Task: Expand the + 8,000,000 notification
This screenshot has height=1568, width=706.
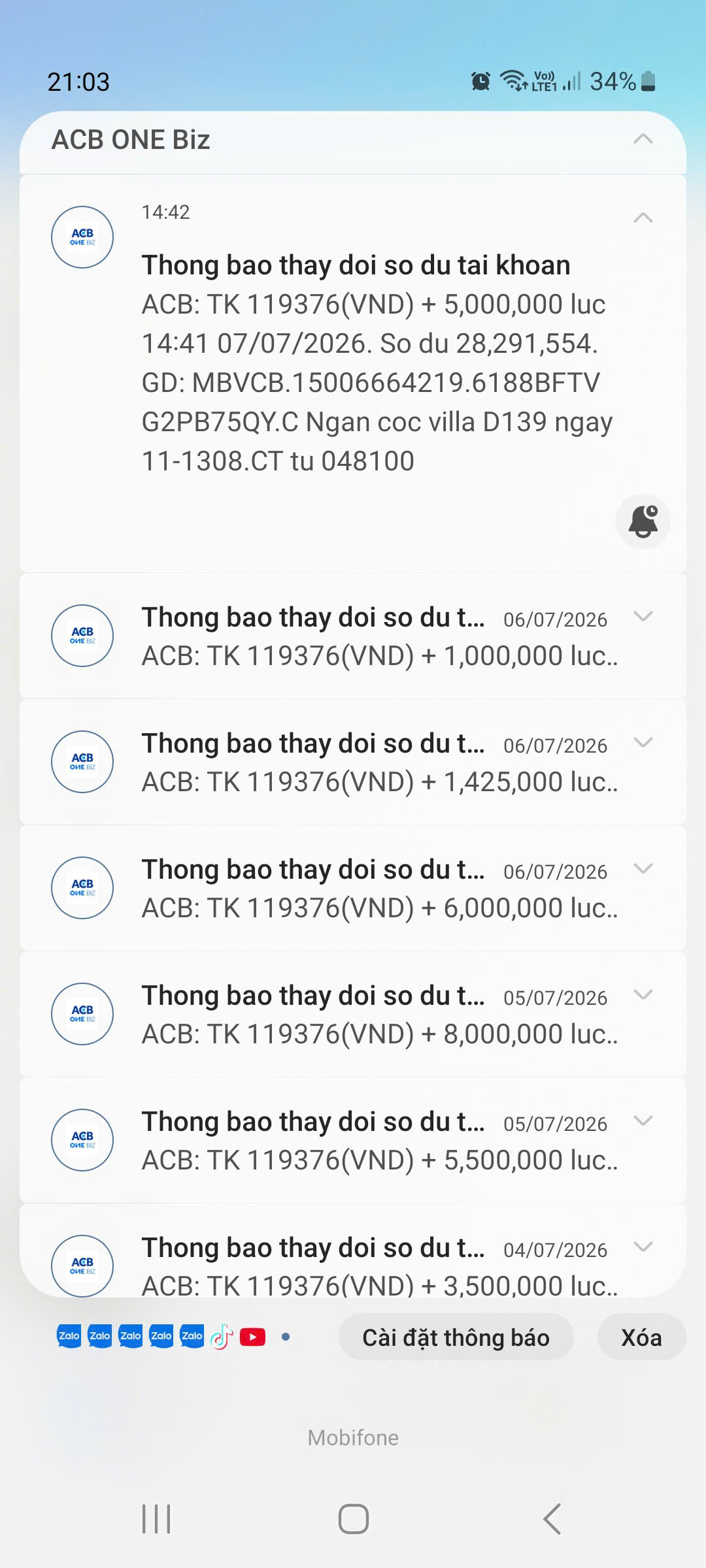Action: tap(643, 994)
